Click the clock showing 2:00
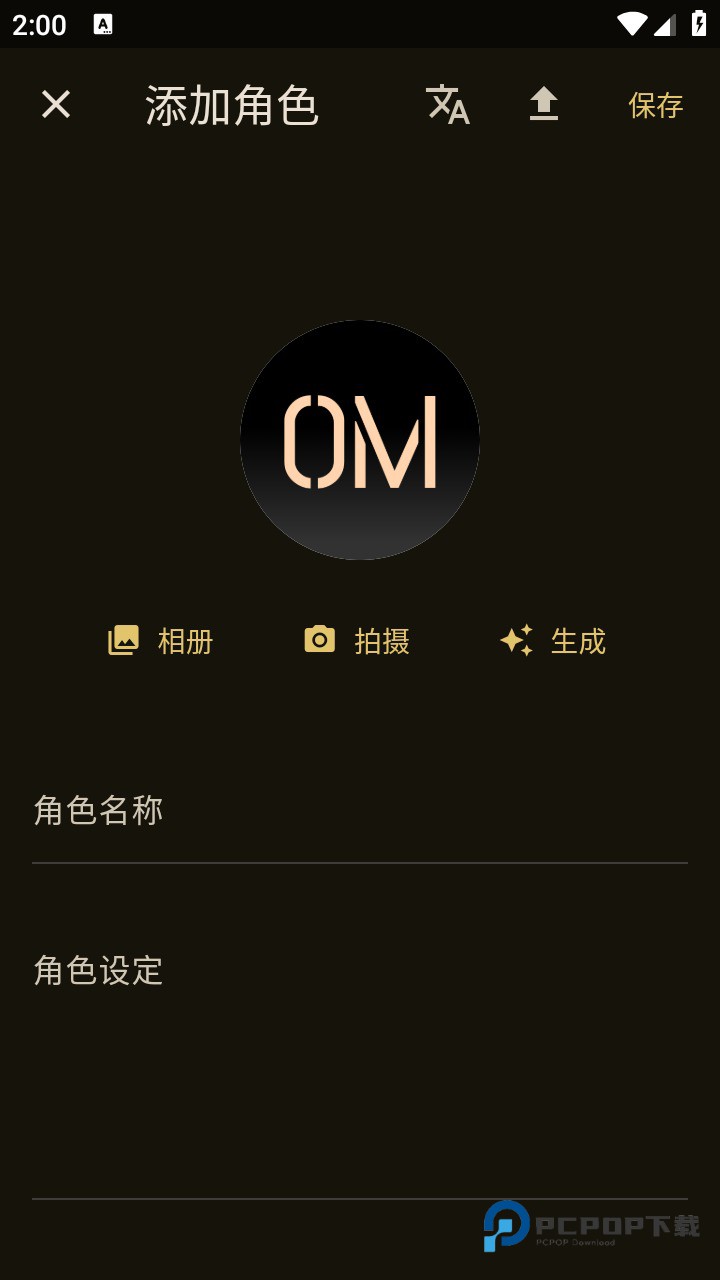This screenshot has height=1280, width=720. pos(40,24)
